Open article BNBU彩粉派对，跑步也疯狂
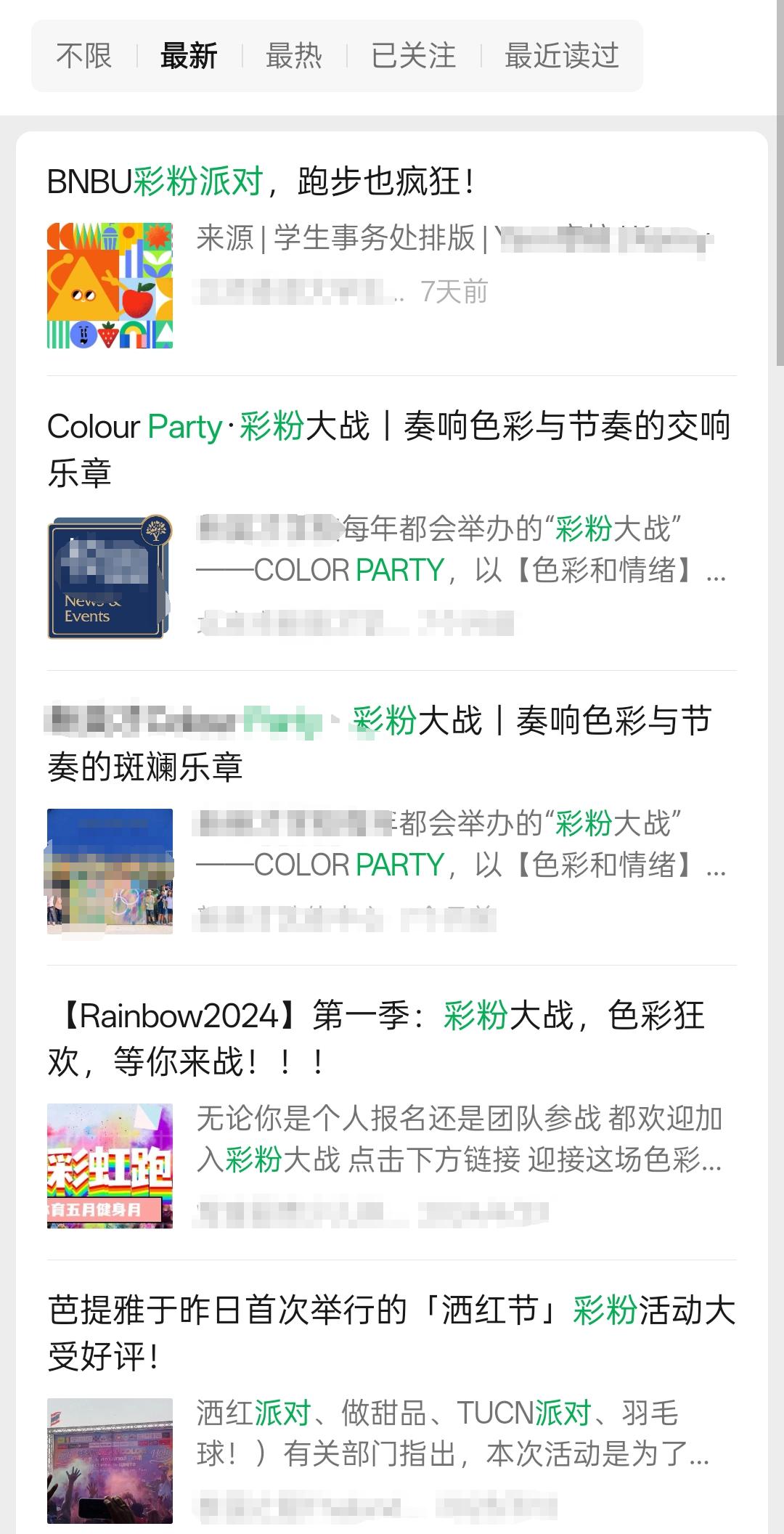 coord(261,180)
